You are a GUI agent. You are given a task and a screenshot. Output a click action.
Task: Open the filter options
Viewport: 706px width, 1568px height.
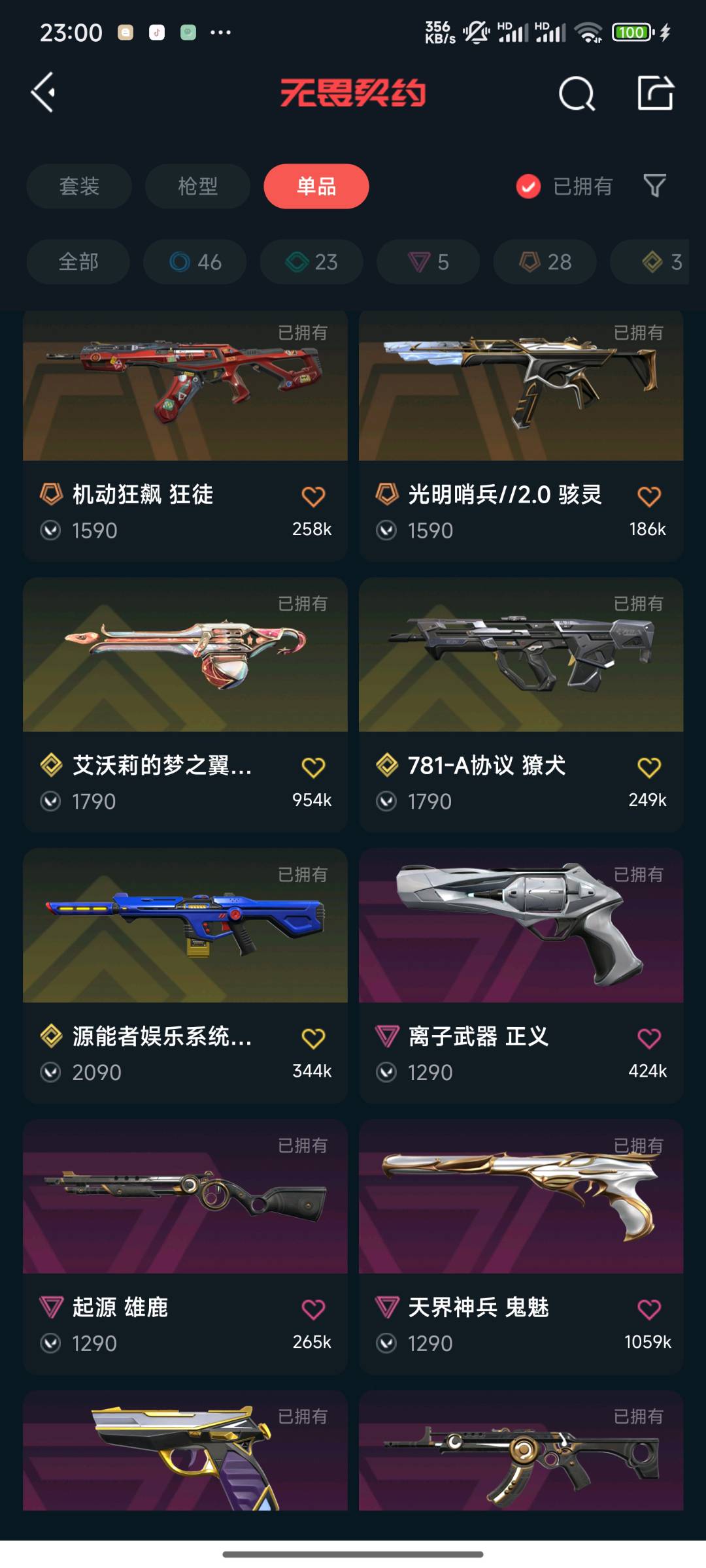pos(654,186)
